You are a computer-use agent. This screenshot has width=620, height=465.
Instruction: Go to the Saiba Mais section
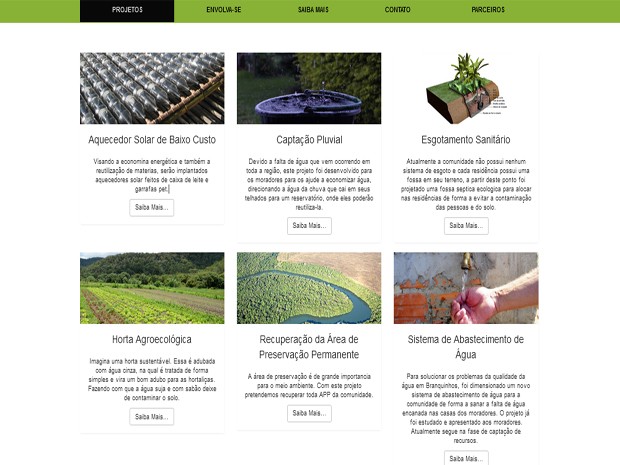[x=312, y=9]
